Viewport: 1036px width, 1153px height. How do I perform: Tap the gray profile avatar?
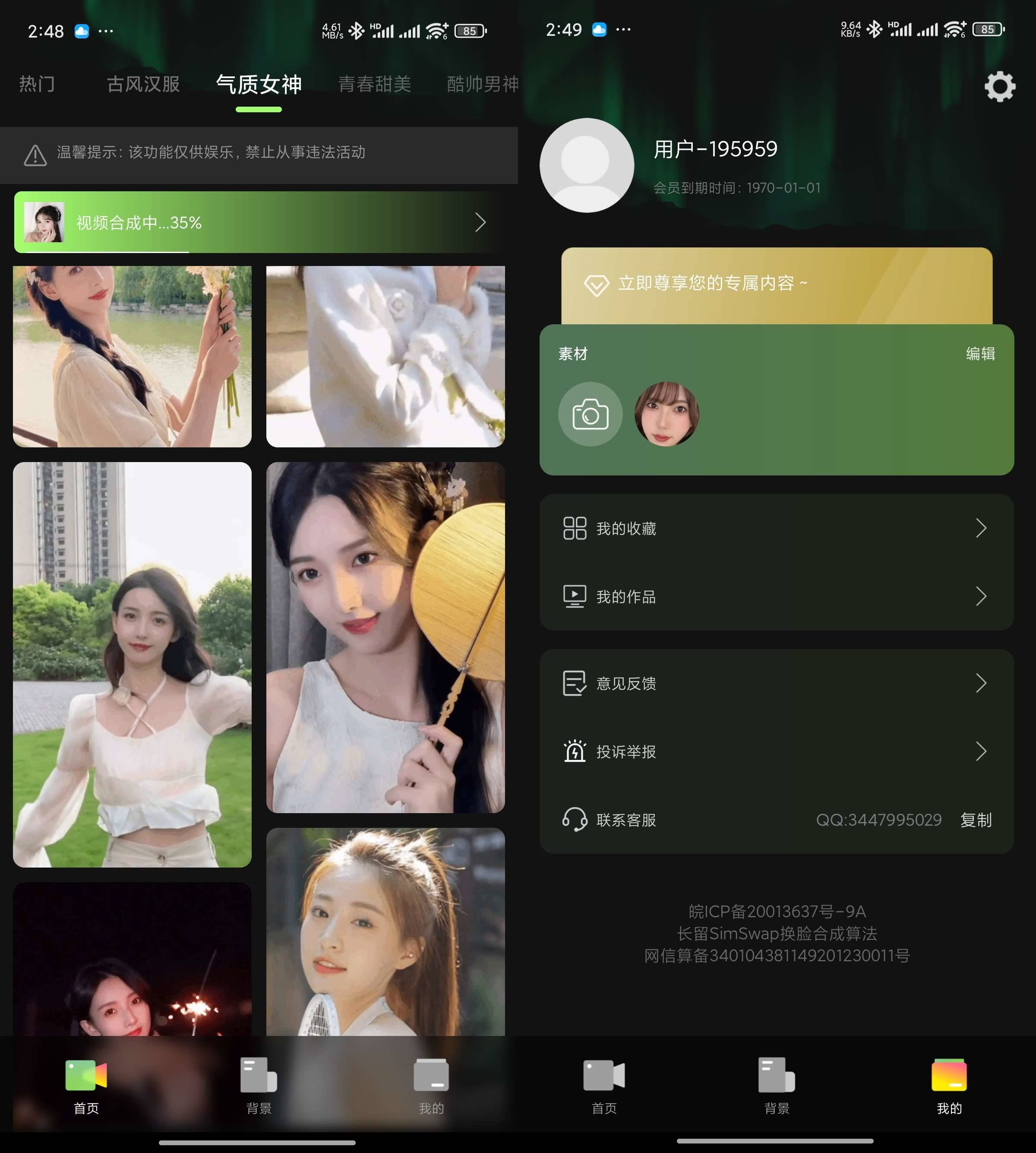click(x=586, y=165)
